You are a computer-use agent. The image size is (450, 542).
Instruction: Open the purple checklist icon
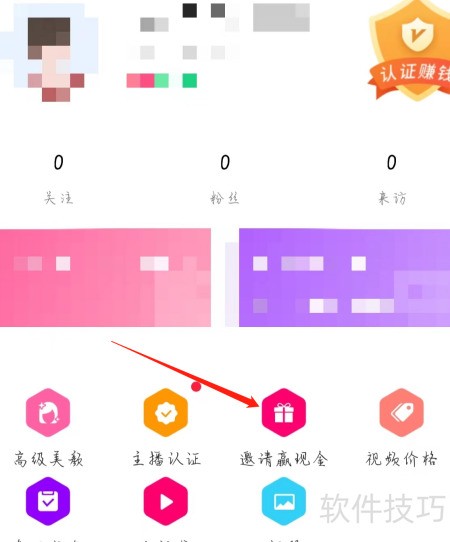(x=48, y=501)
